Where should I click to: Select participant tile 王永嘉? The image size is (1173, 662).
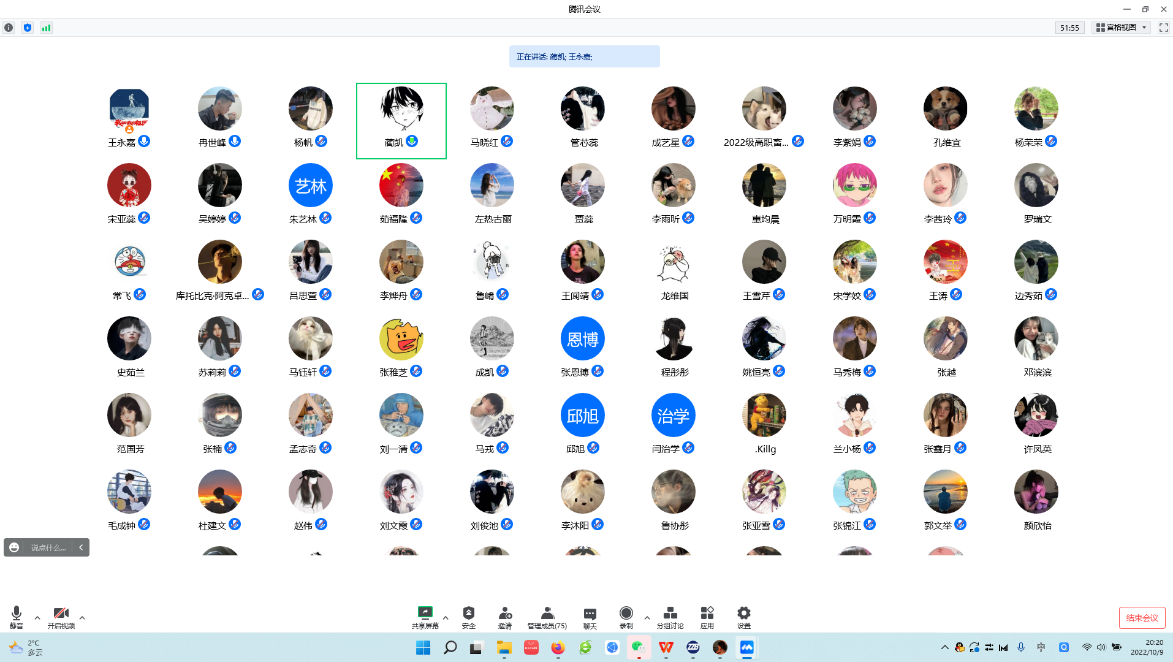point(129,110)
